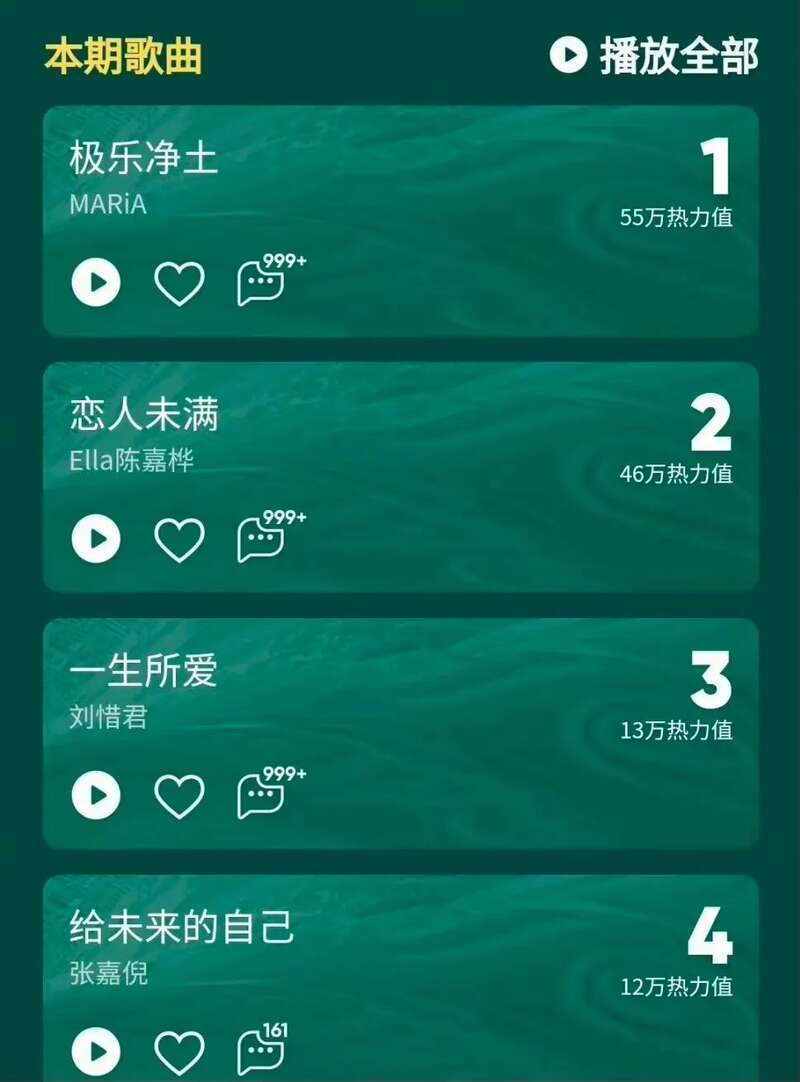Viewport: 800px width, 1082px height.
Task: Open comments for 极乐净土
Action: coord(261,284)
